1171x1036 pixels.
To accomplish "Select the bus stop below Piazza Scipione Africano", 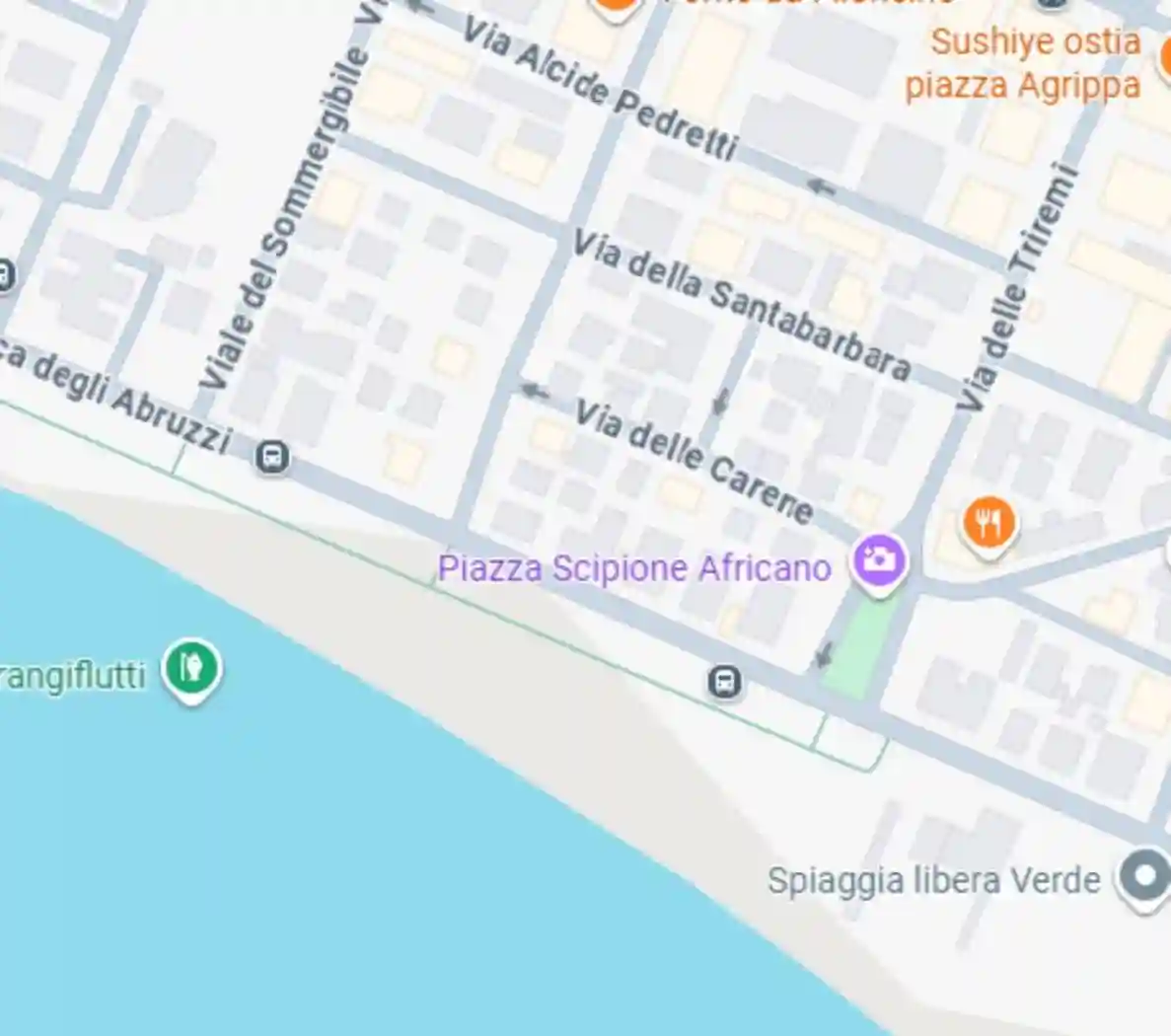I will [x=724, y=682].
